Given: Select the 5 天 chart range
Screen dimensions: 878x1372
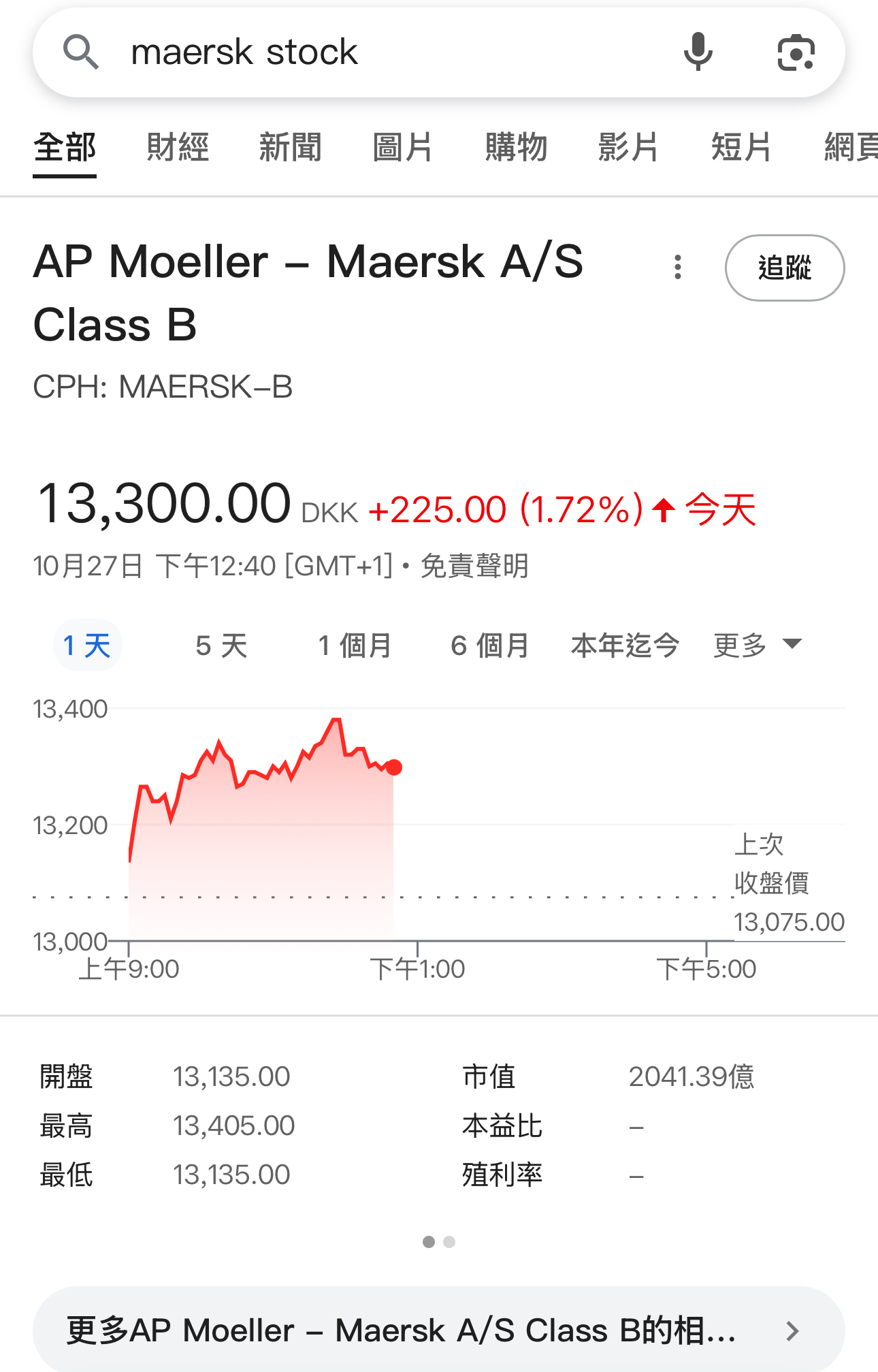Looking at the screenshot, I should 221,645.
